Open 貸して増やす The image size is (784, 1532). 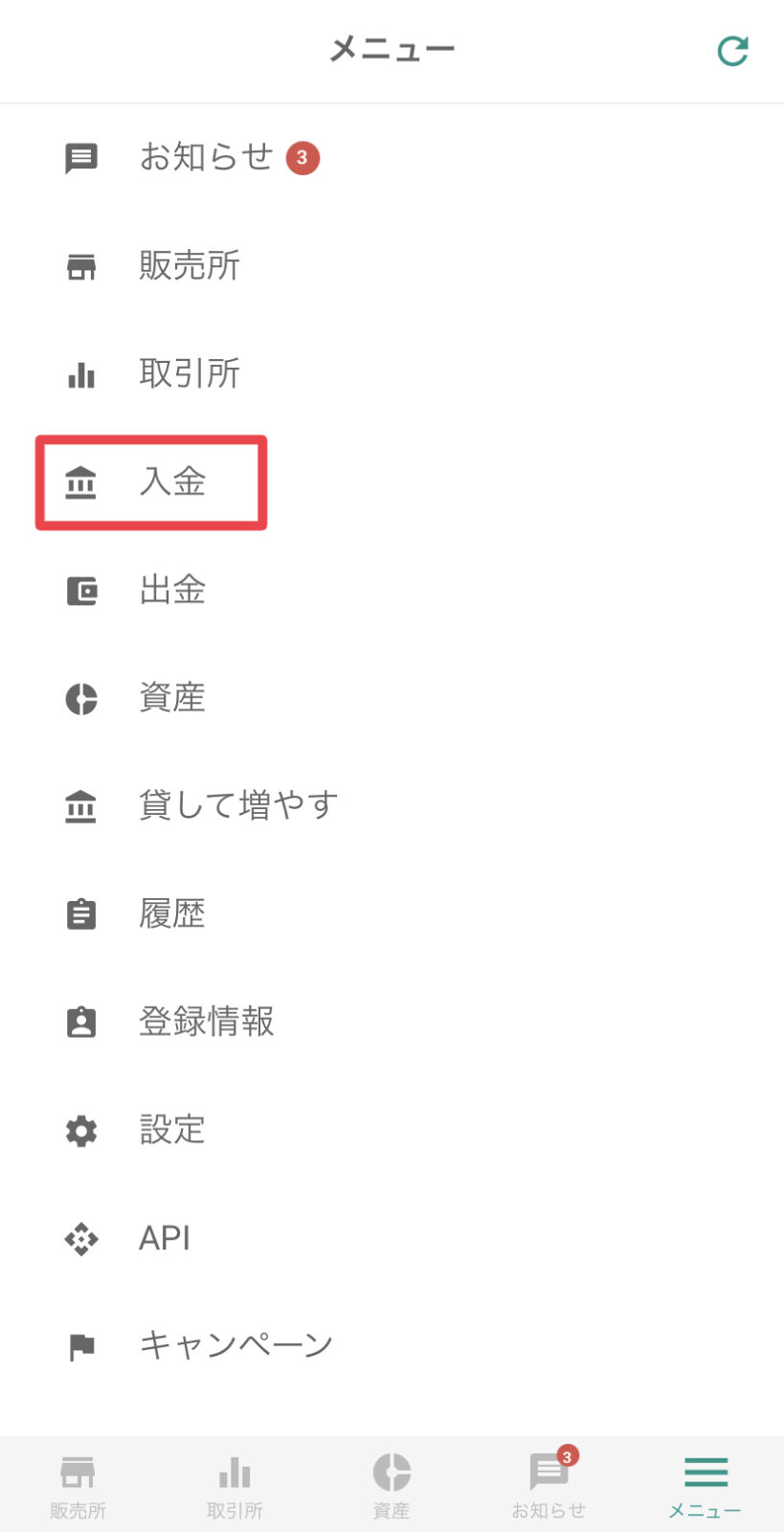(238, 805)
